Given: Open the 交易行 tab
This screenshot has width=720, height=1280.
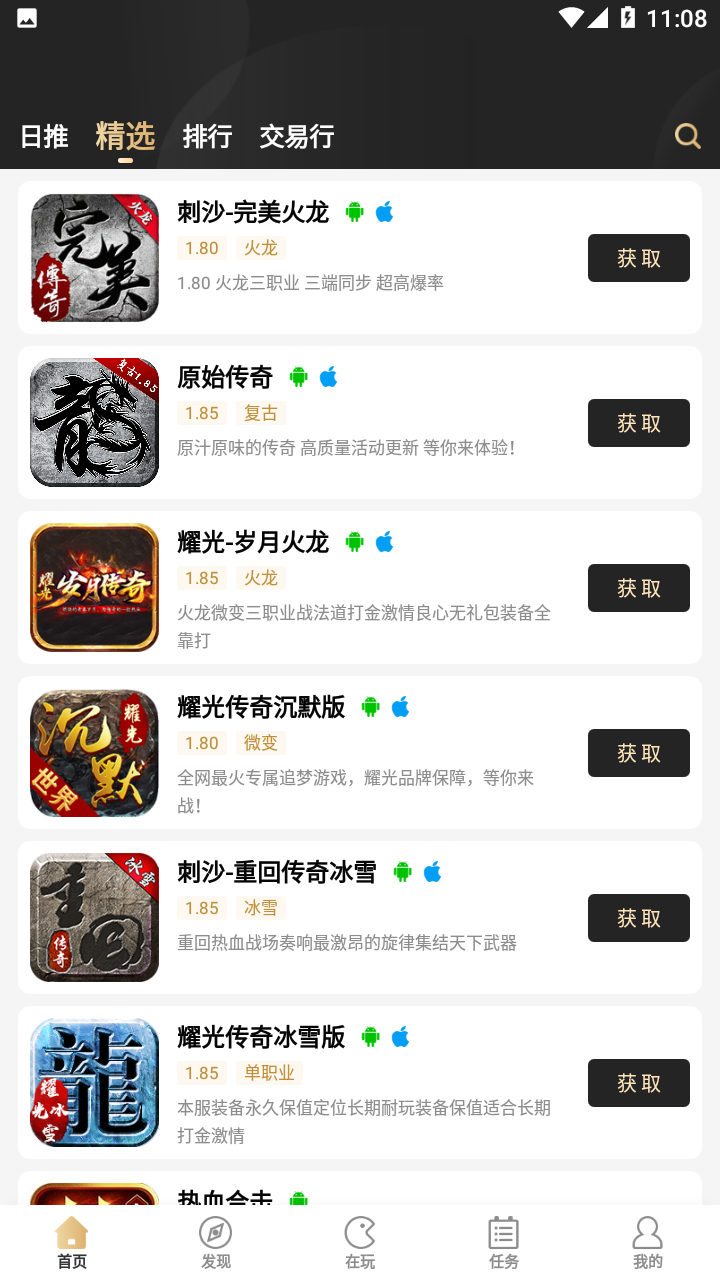Looking at the screenshot, I should 297,136.
